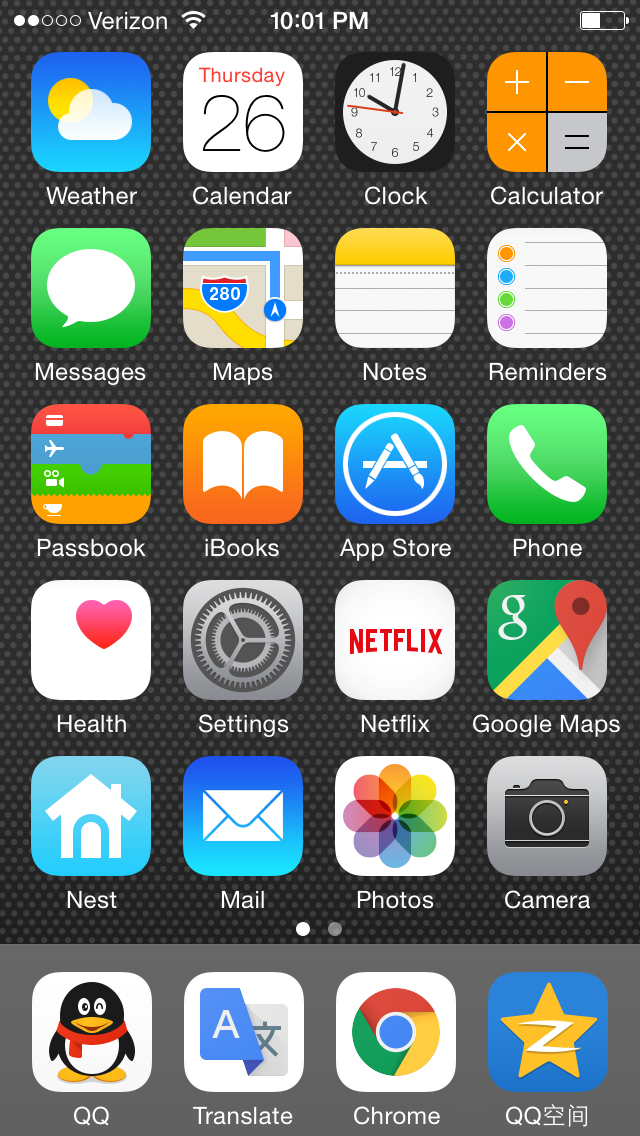
Task: Tap the Phone app
Action: [x=547, y=464]
